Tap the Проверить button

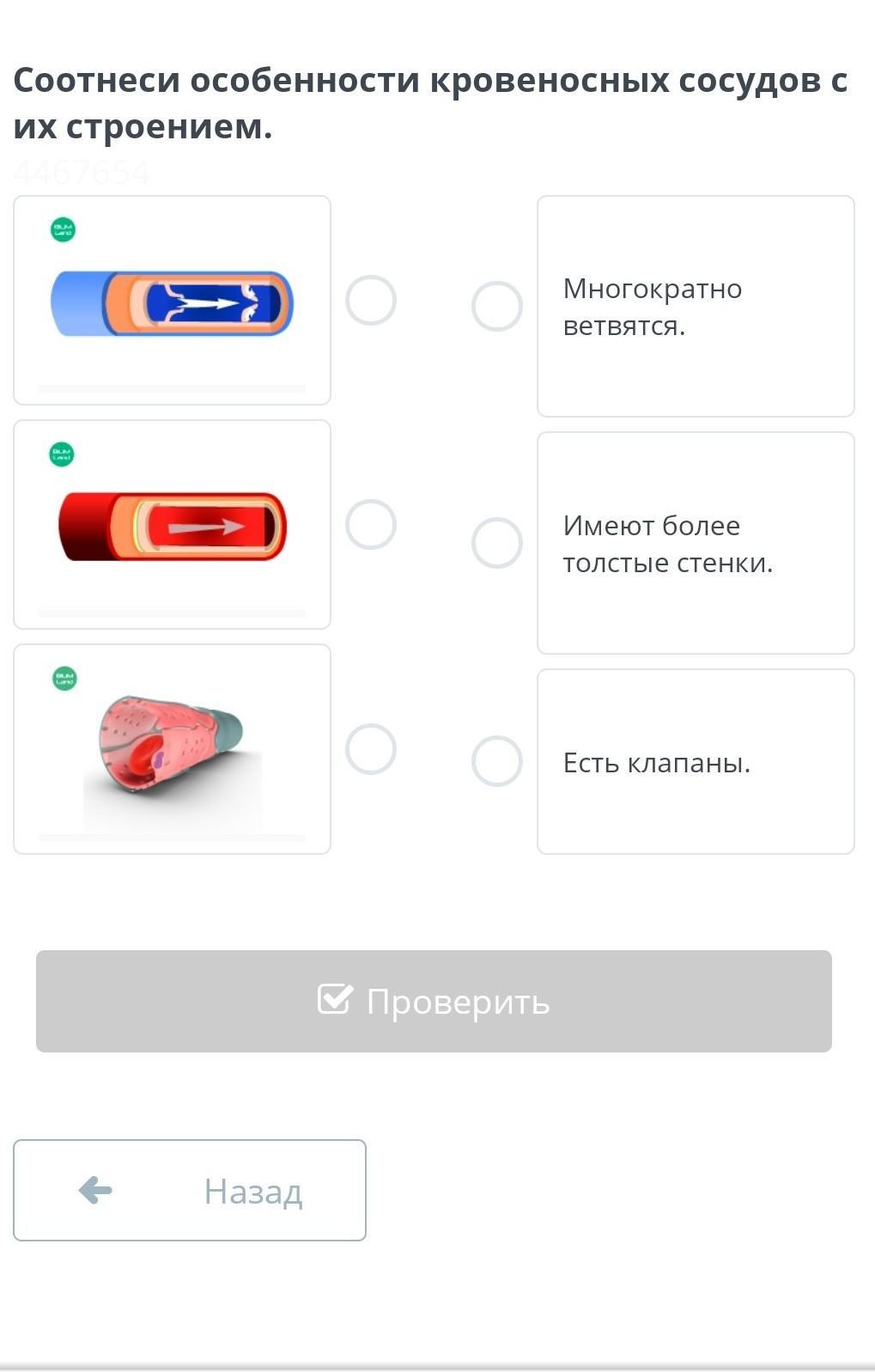click(434, 1001)
